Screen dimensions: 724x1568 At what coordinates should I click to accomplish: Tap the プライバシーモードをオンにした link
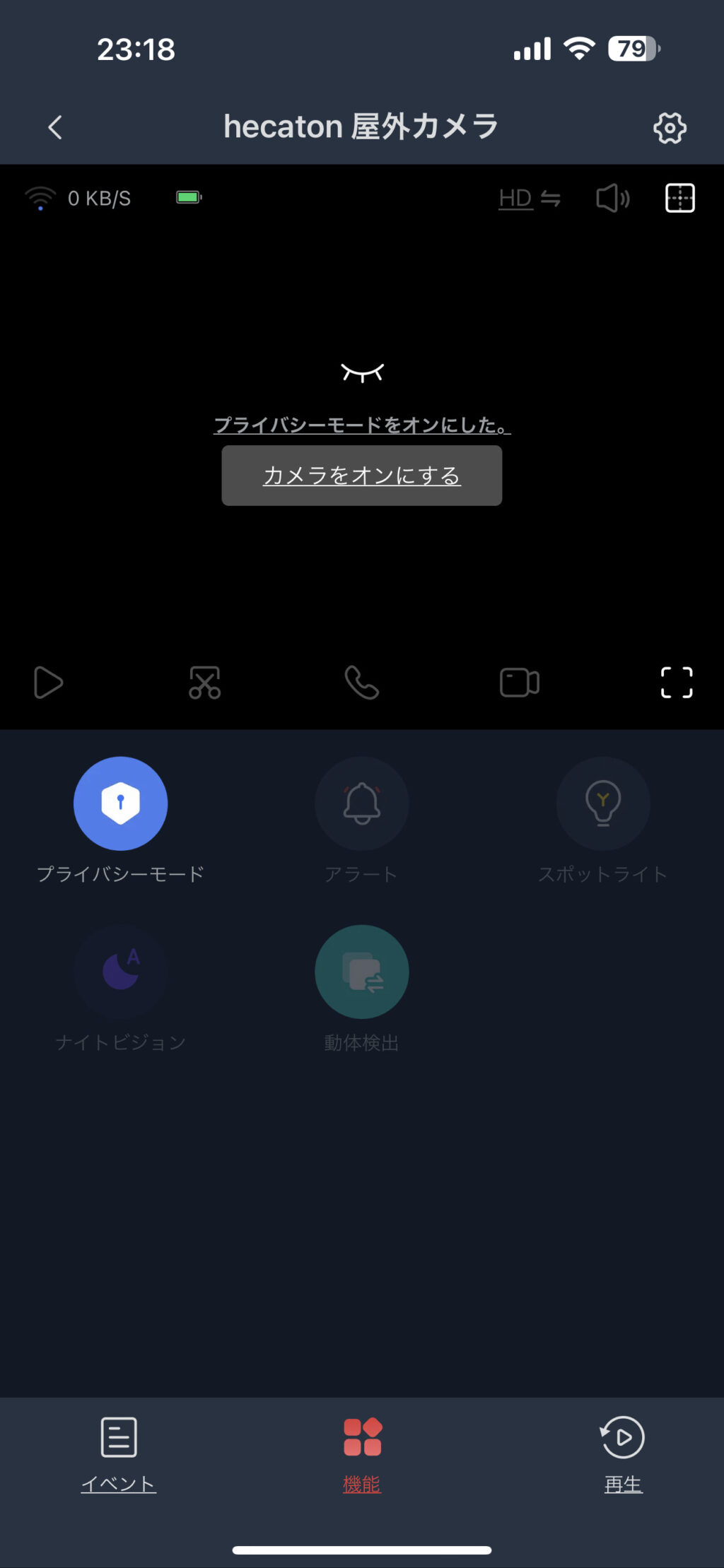[x=361, y=425]
